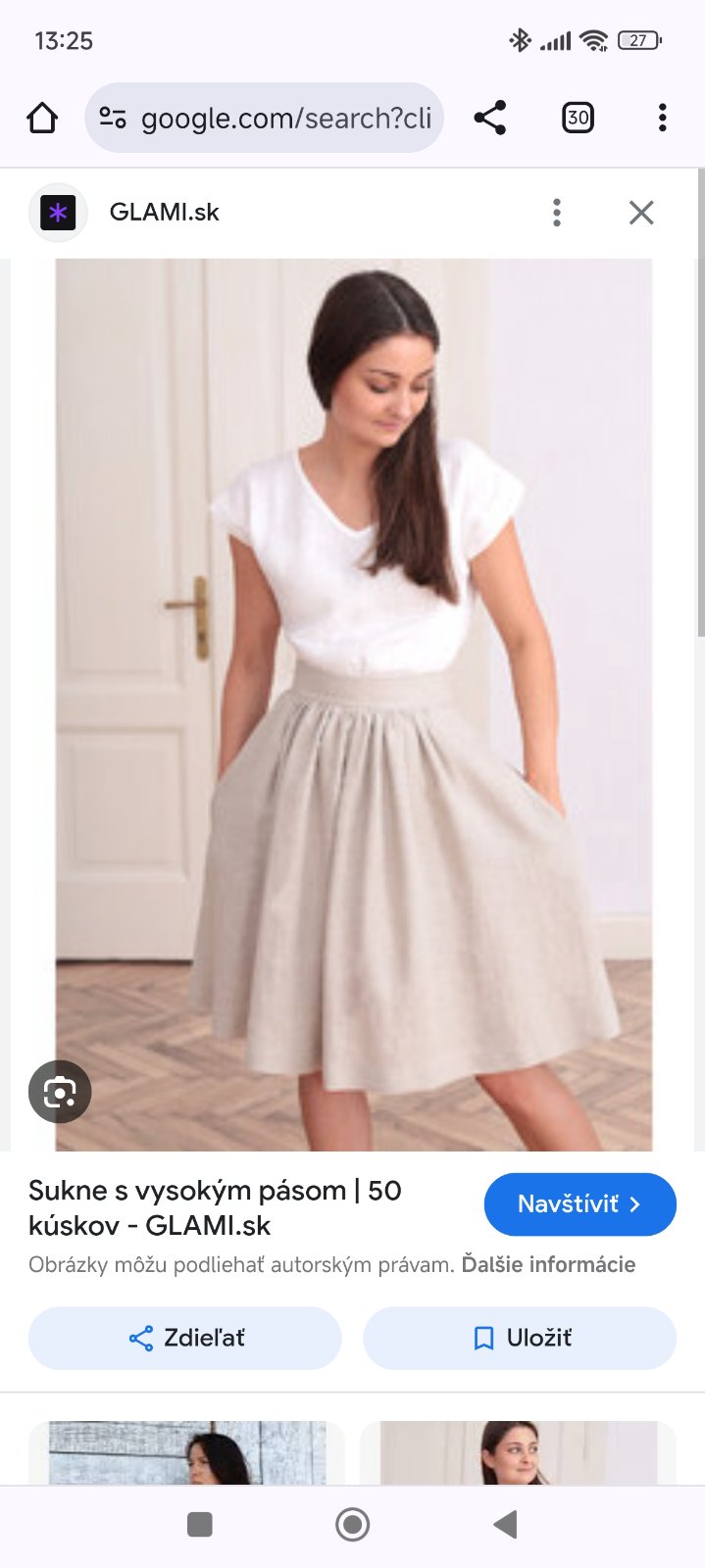The image size is (705, 1568).
Task: Visit the site via the Navštíviť button
Action: [x=579, y=1204]
